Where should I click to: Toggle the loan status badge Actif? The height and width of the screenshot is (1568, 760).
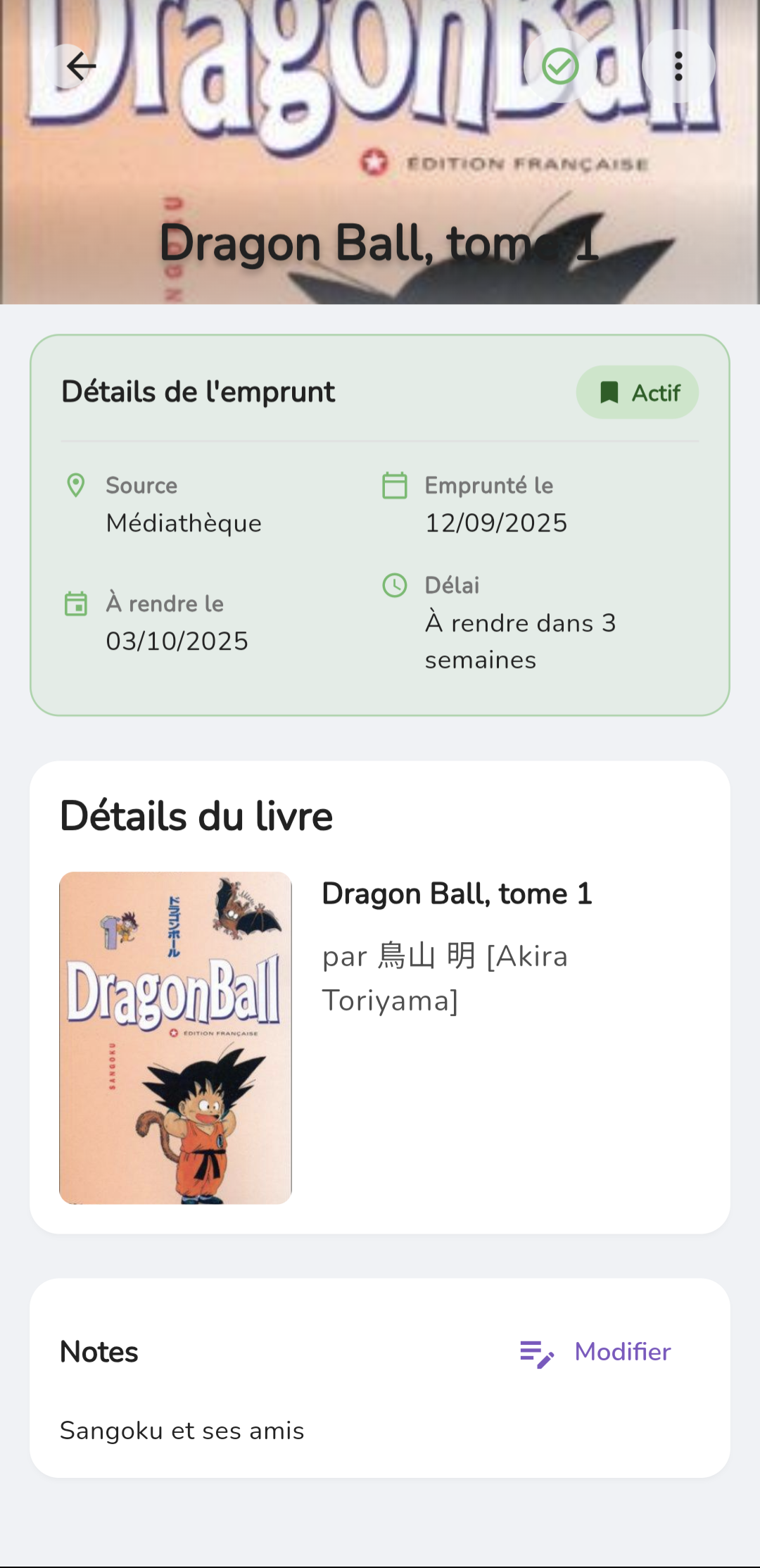point(637,392)
